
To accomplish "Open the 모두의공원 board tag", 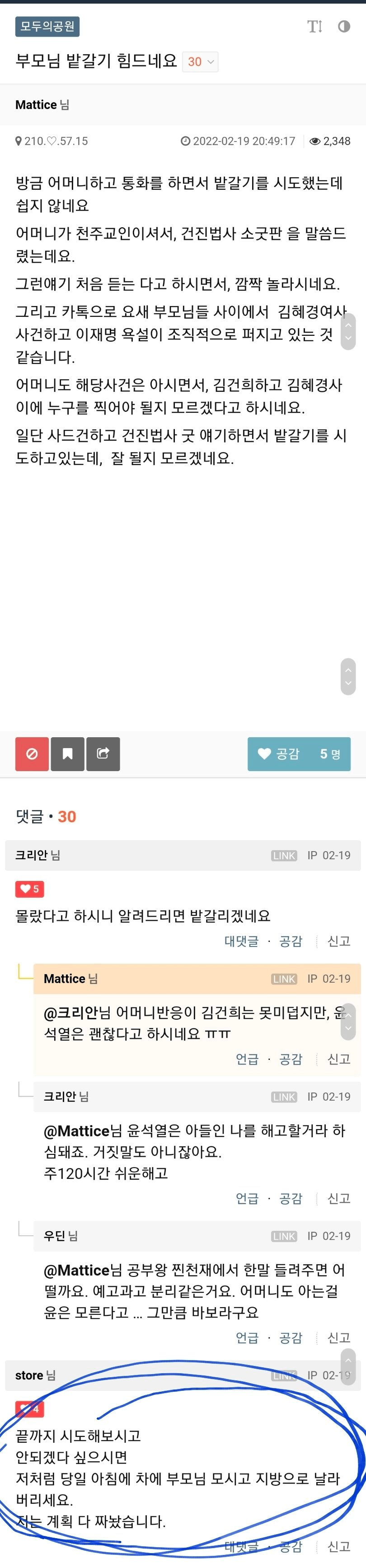I will (x=47, y=26).
